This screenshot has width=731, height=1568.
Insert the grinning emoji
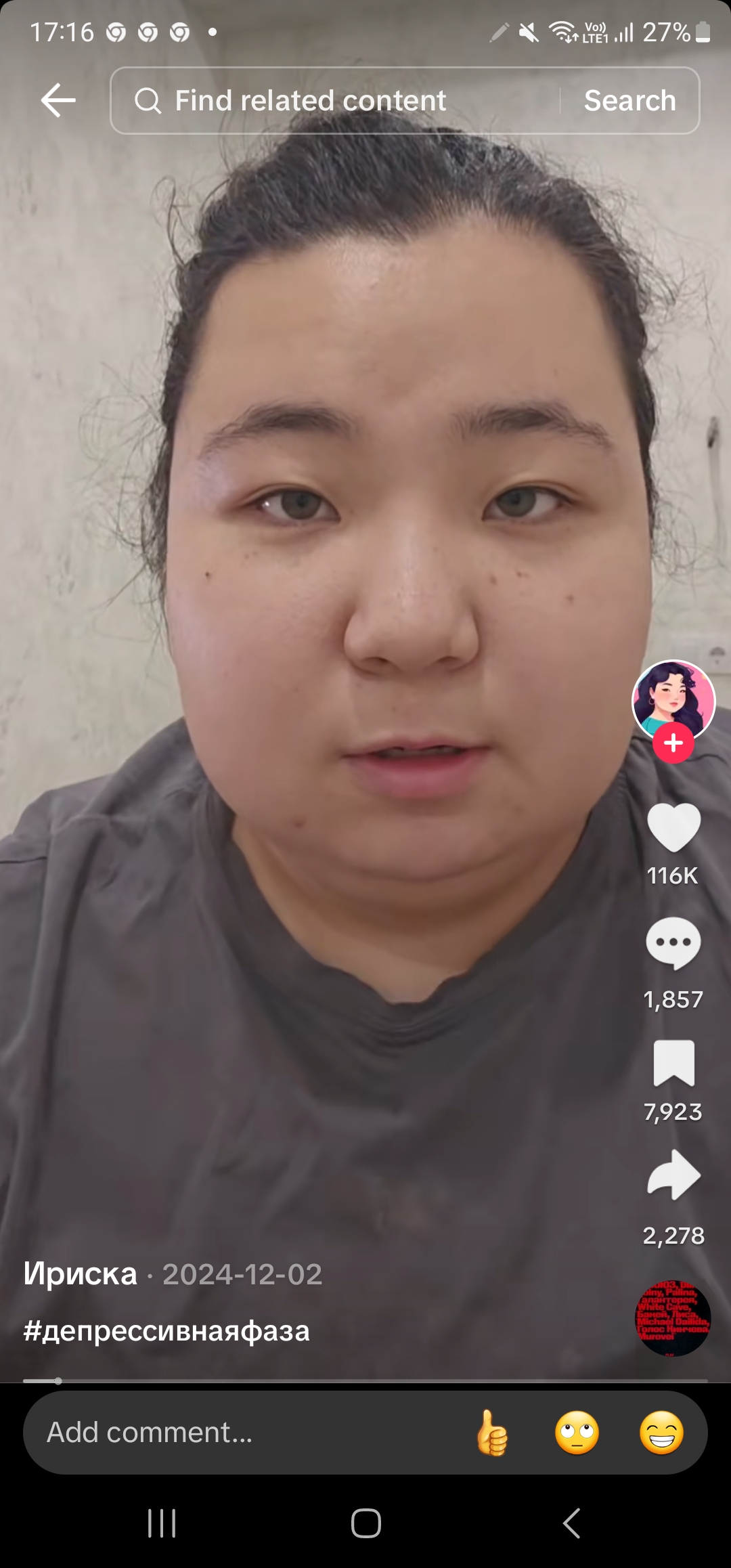[661, 1433]
